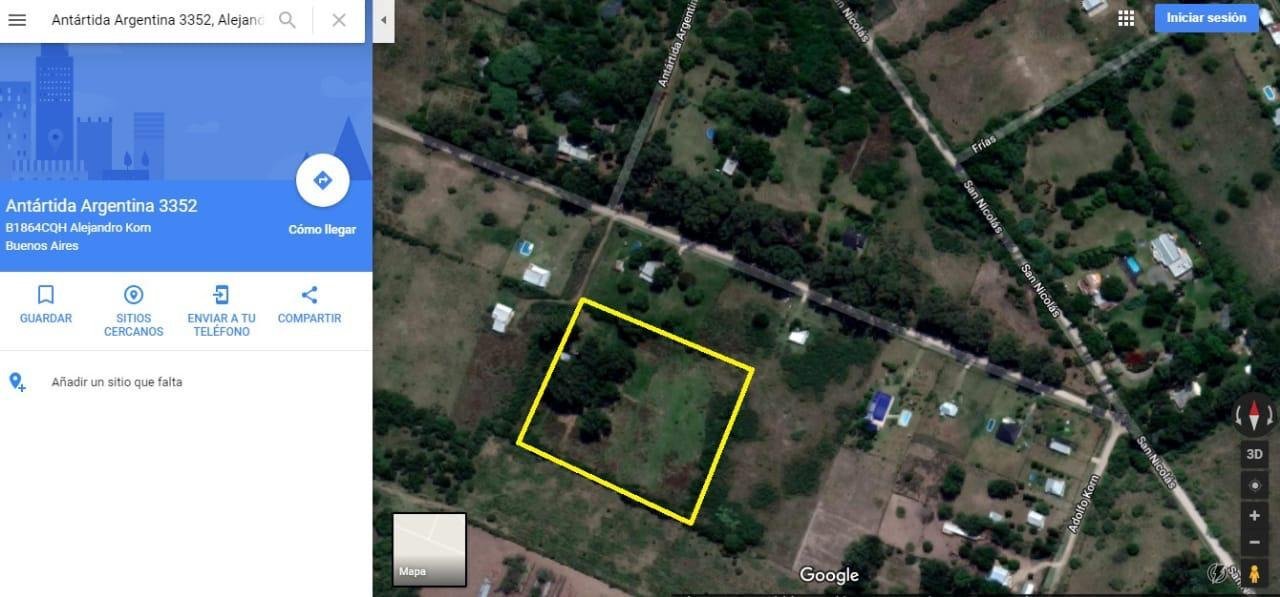Open the hamburger menu
This screenshot has width=1280, height=597.
17,20
